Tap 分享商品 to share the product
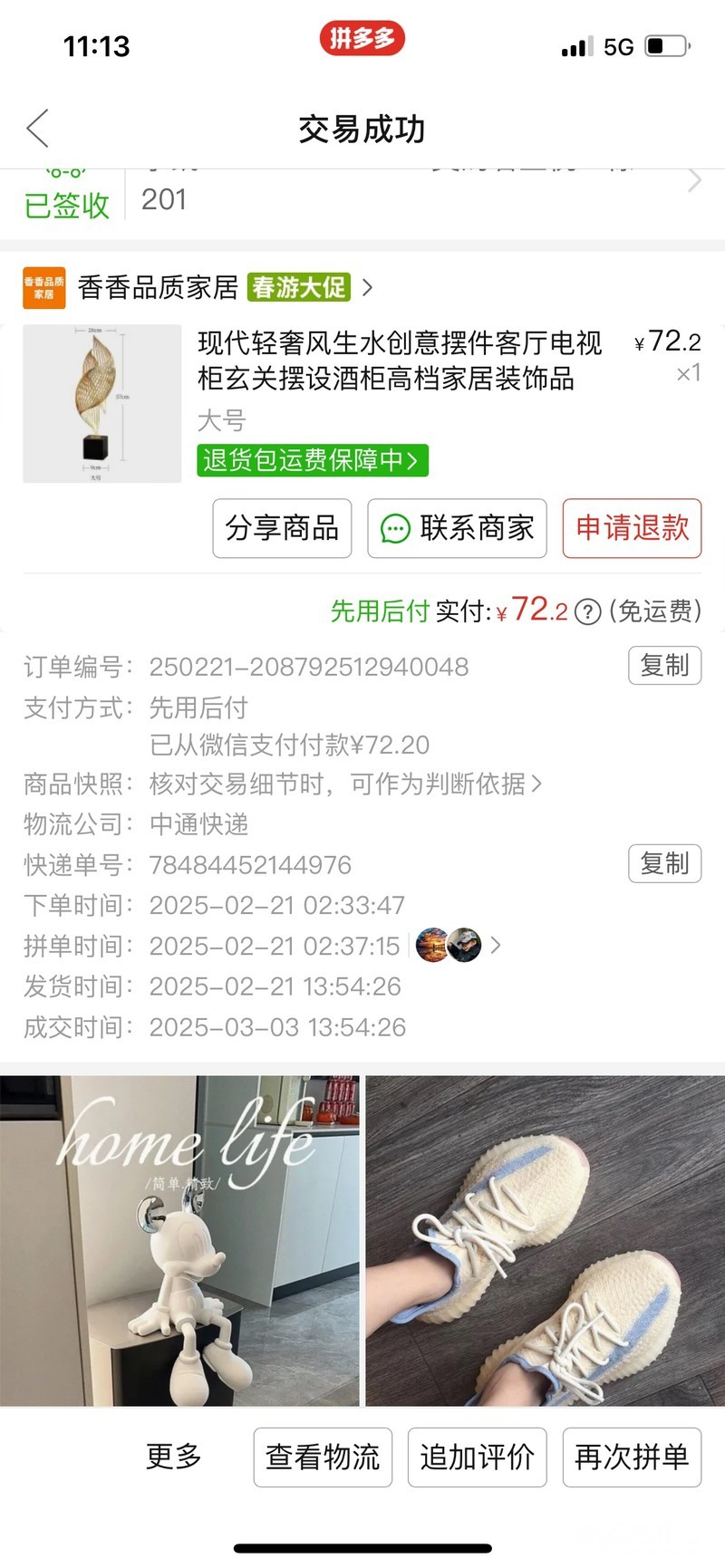 point(282,528)
